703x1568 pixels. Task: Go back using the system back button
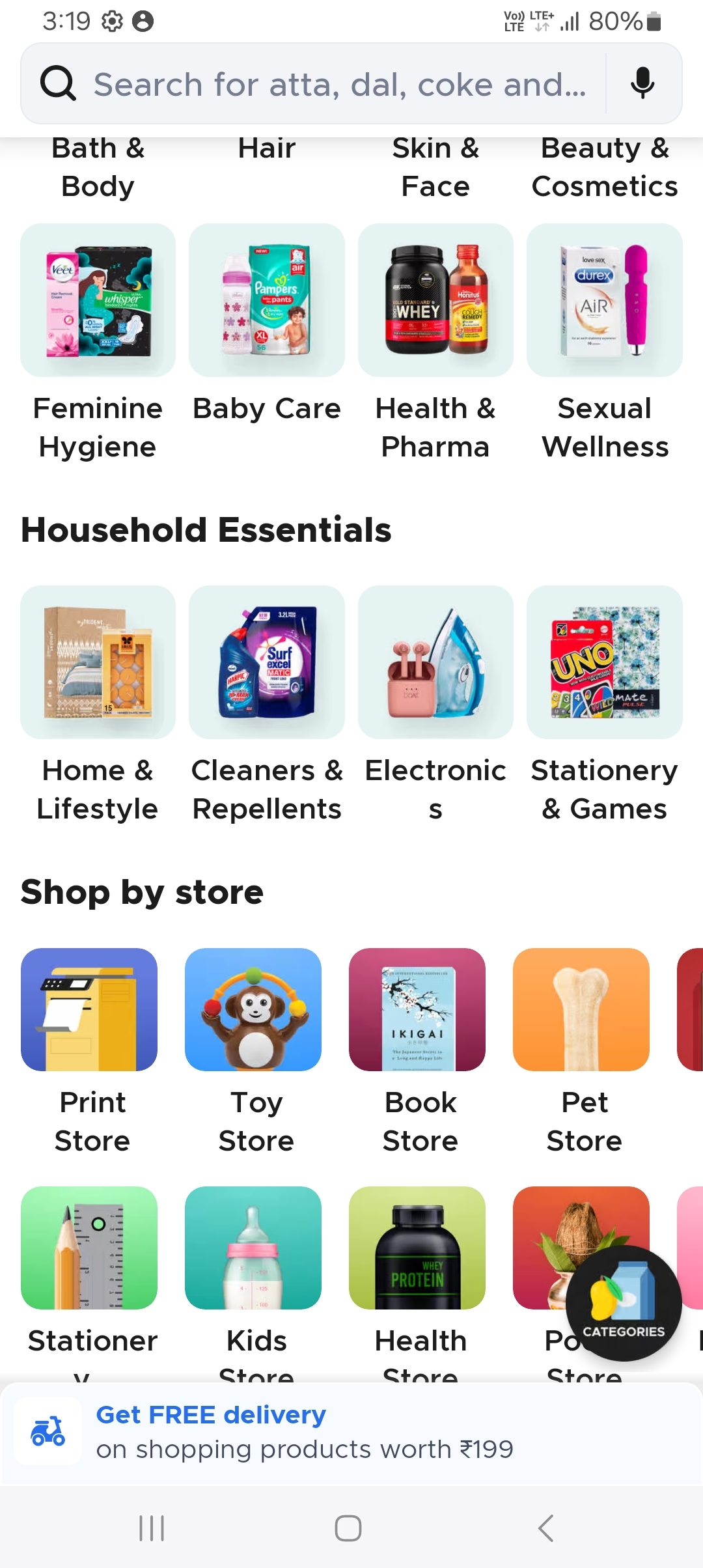click(x=545, y=1528)
